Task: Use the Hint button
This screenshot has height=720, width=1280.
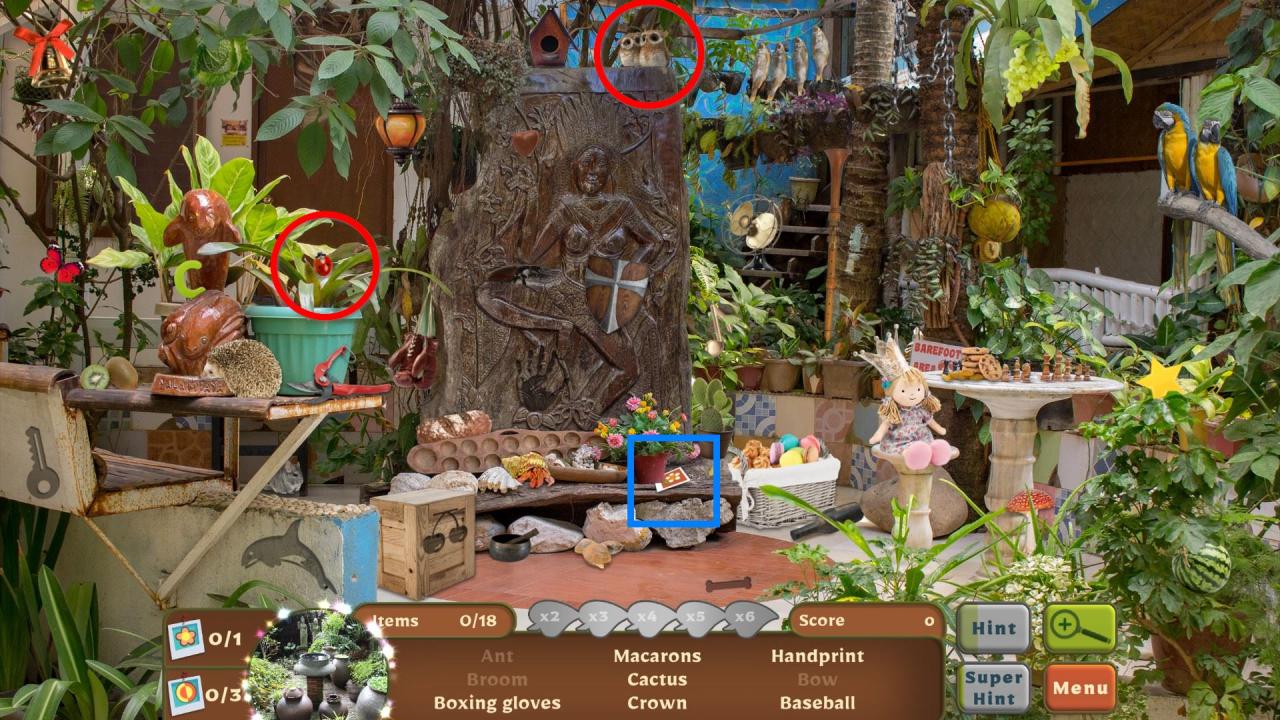Action: 993,628
